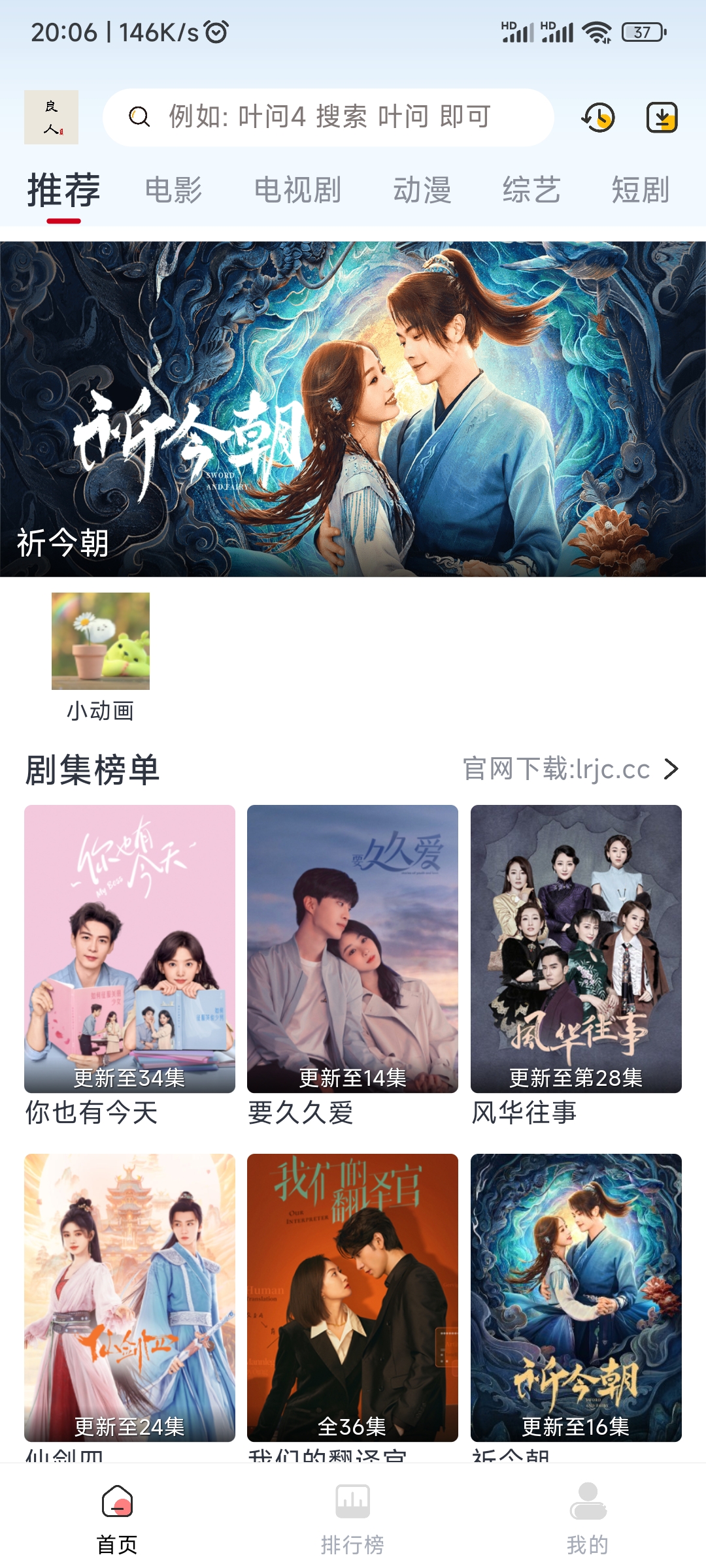The image size is (706, 1568).
Task: Click the 良人 app logo
Action: pos(52,118)
